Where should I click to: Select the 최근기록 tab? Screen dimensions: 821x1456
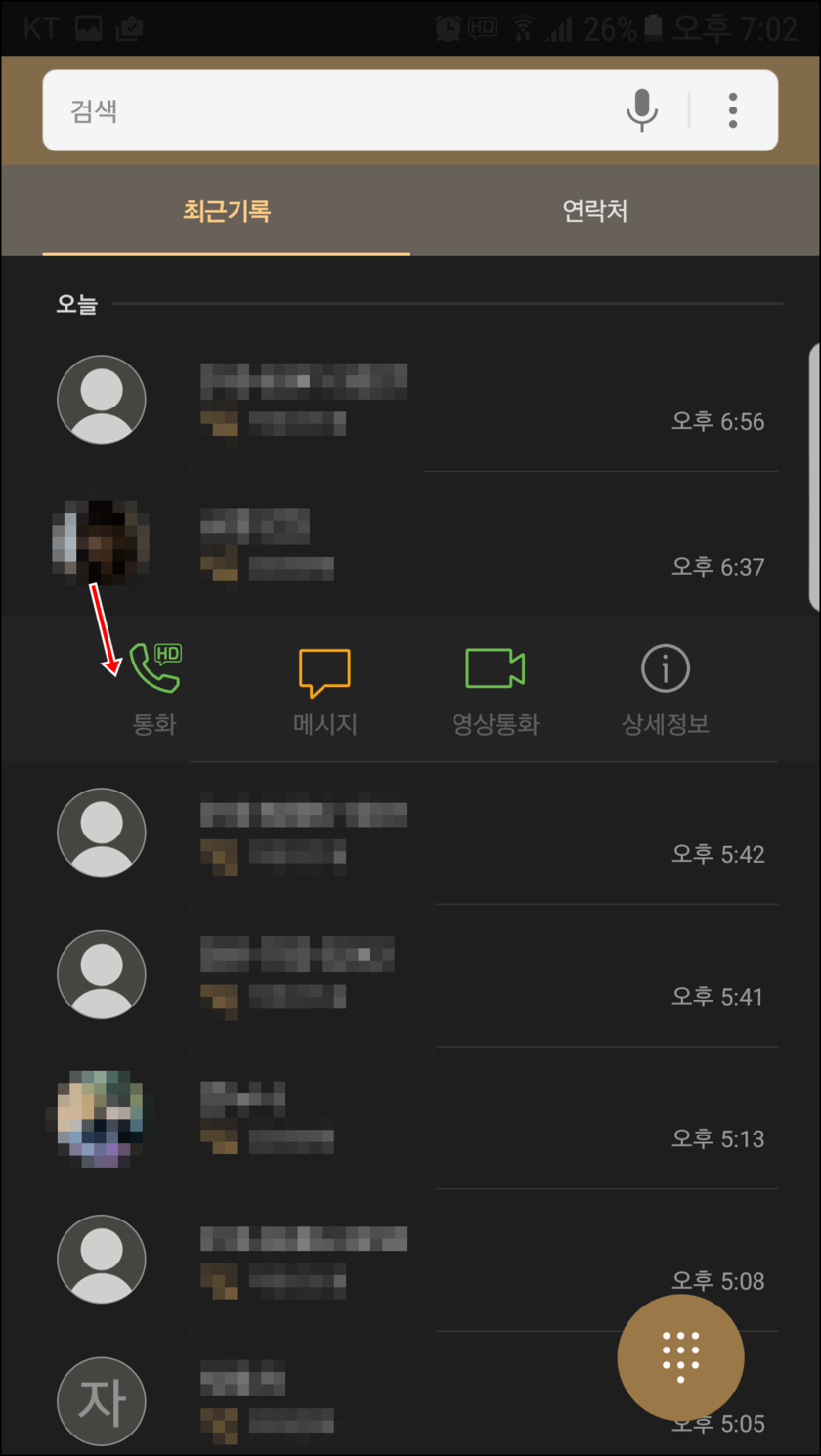click(226, 210)
